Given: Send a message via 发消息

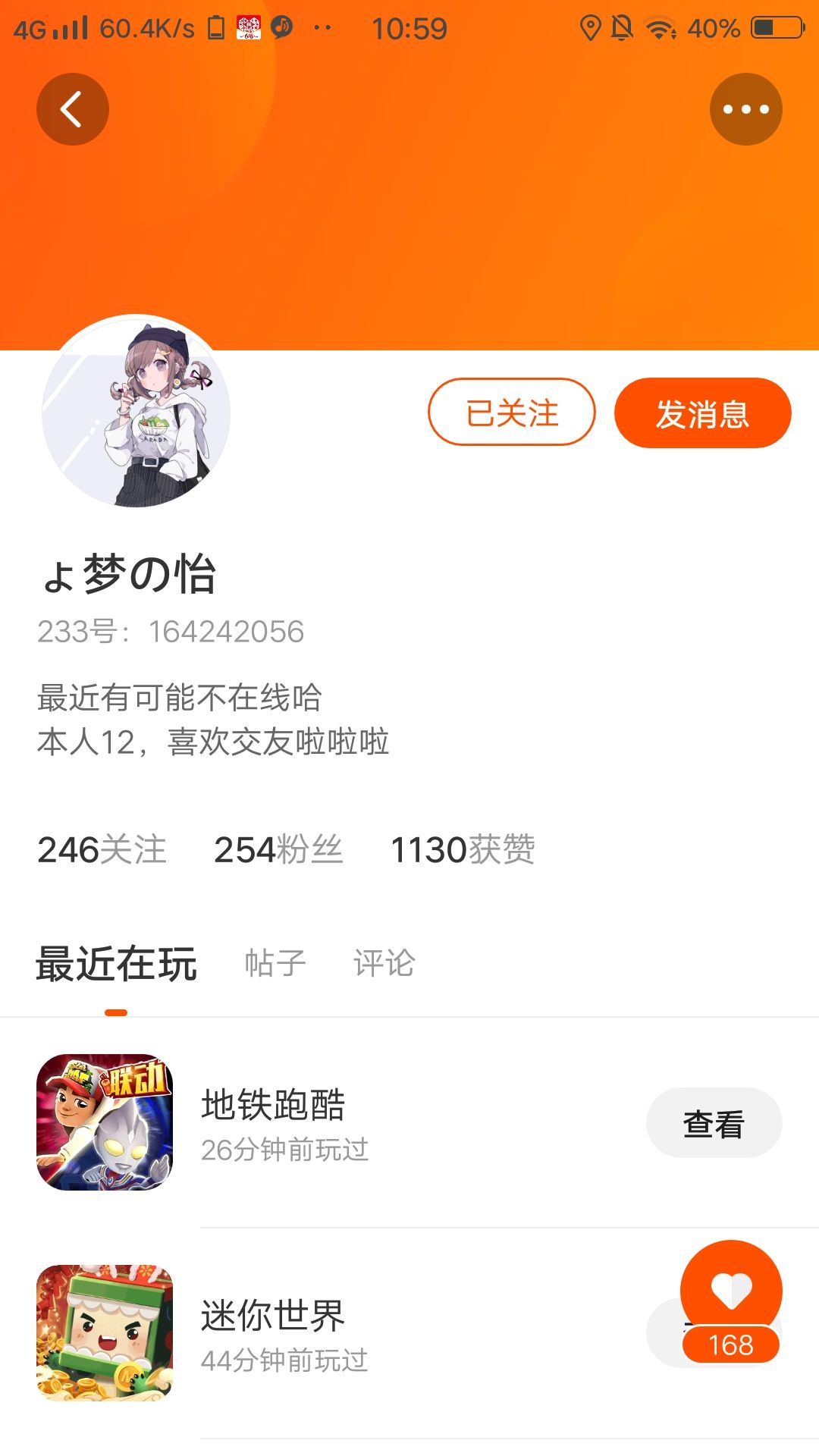Looking at the screenshot, I should point(702,413).
